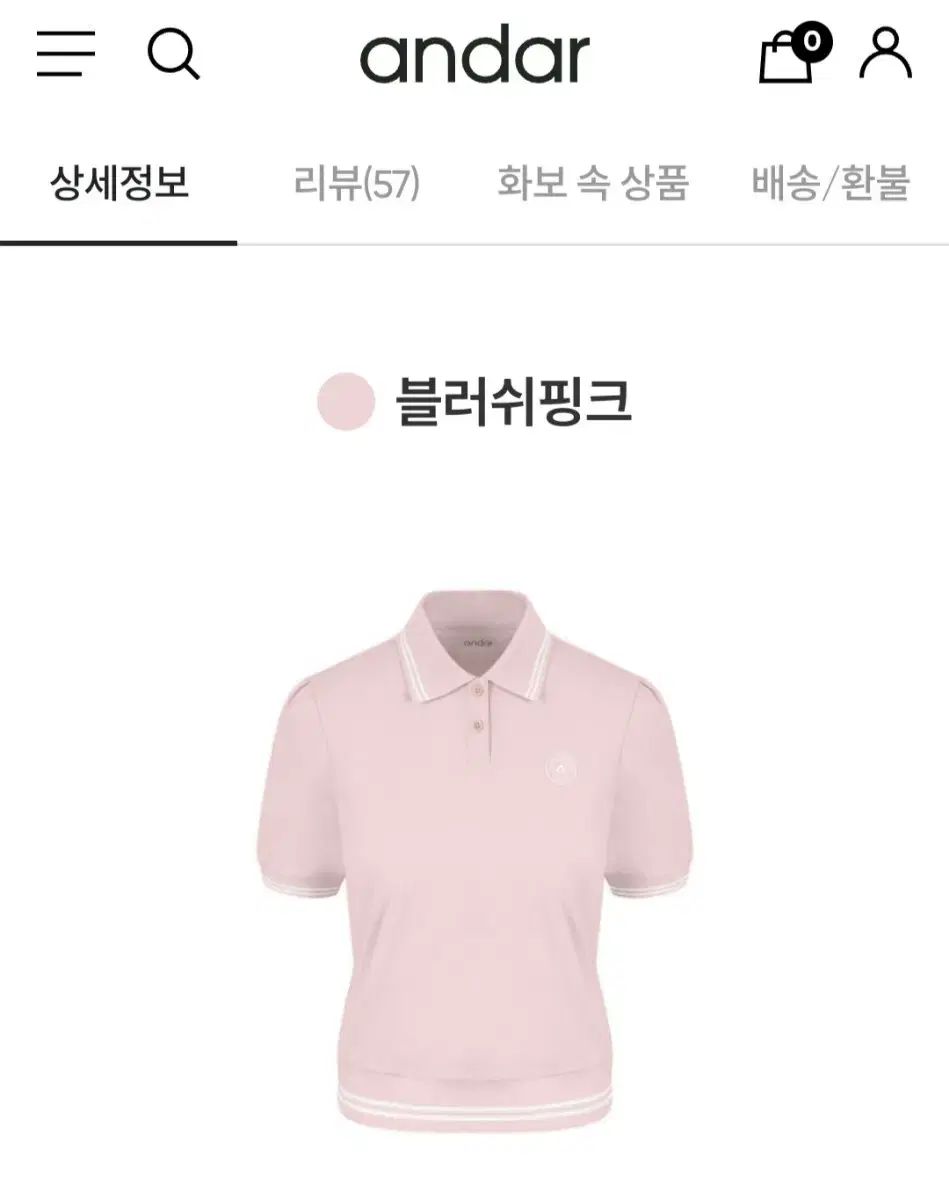Open the search icon

[x=174, y=54]
